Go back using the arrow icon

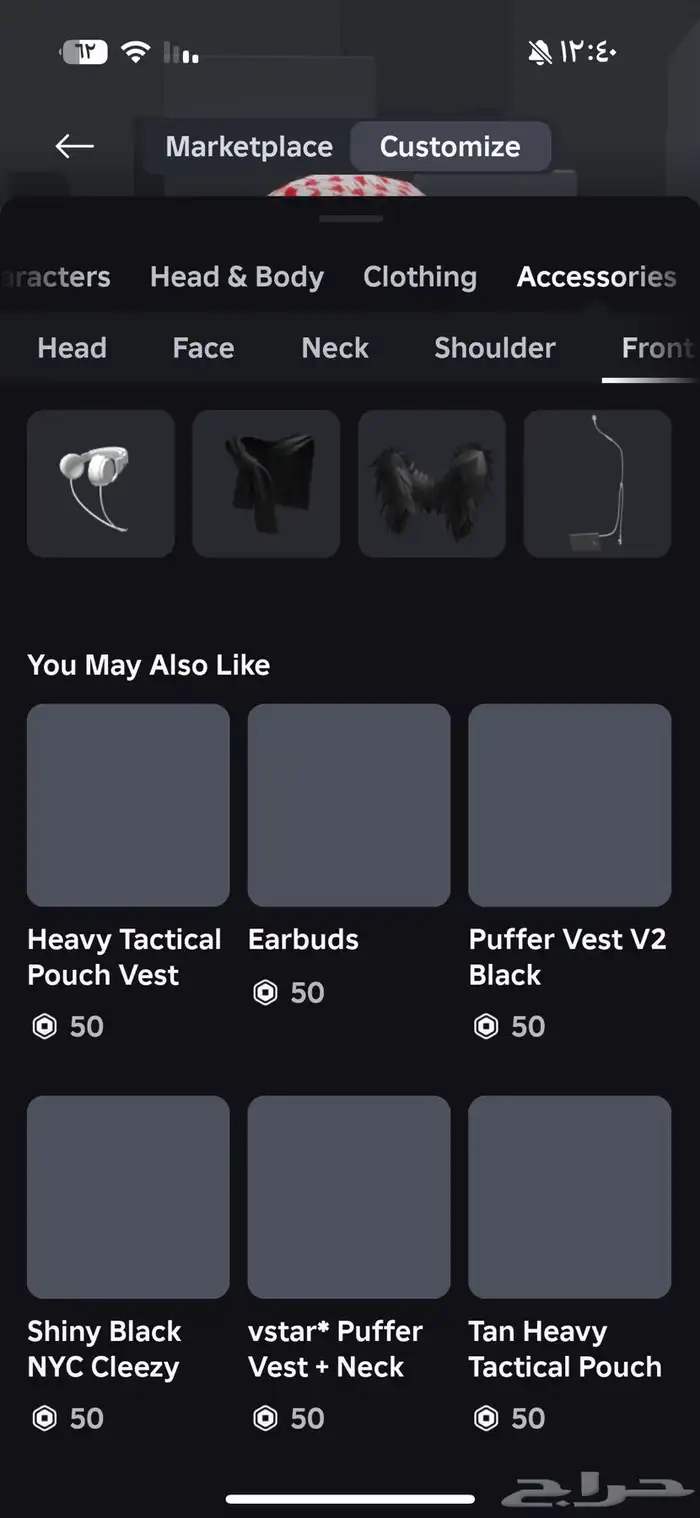click(75, 146)
